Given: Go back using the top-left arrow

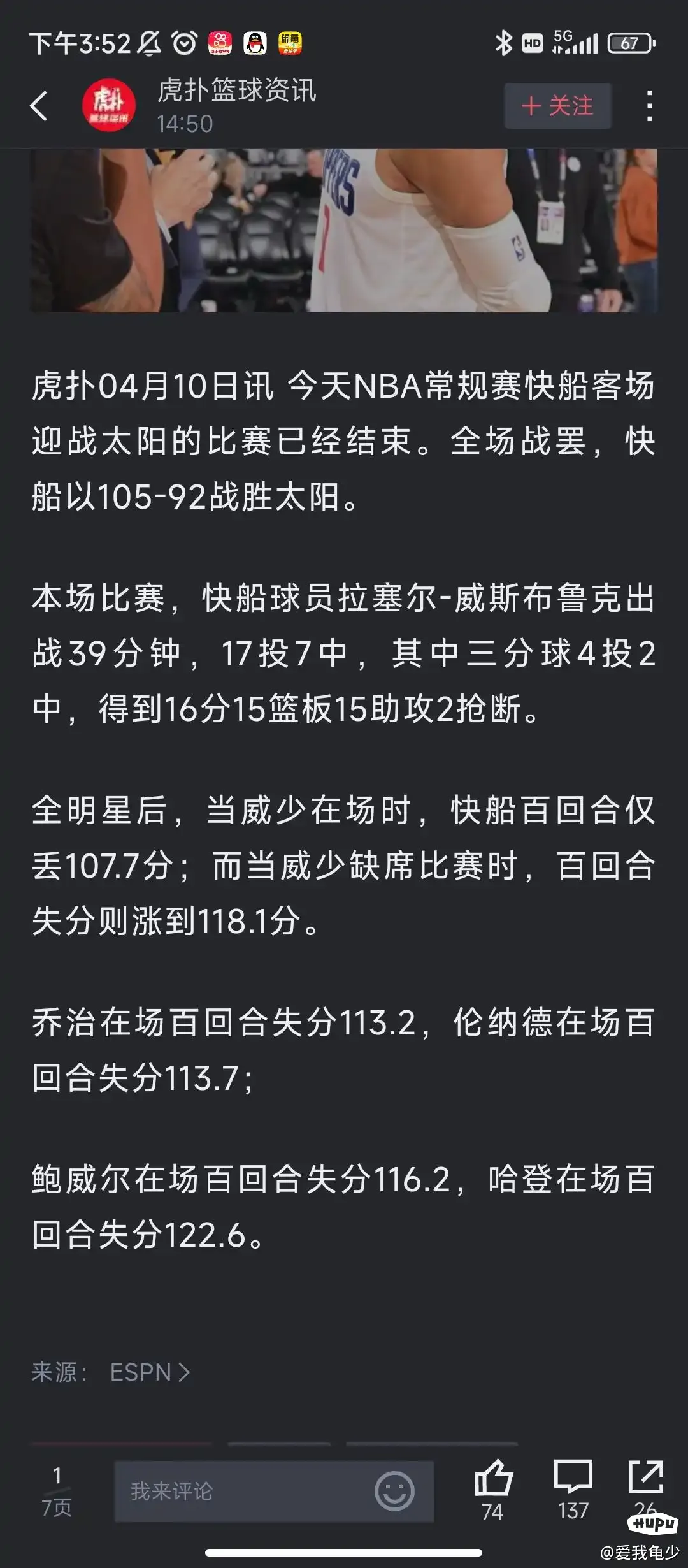Looking at the screenshot, I should pyautogui.click(x=39, y=106).
